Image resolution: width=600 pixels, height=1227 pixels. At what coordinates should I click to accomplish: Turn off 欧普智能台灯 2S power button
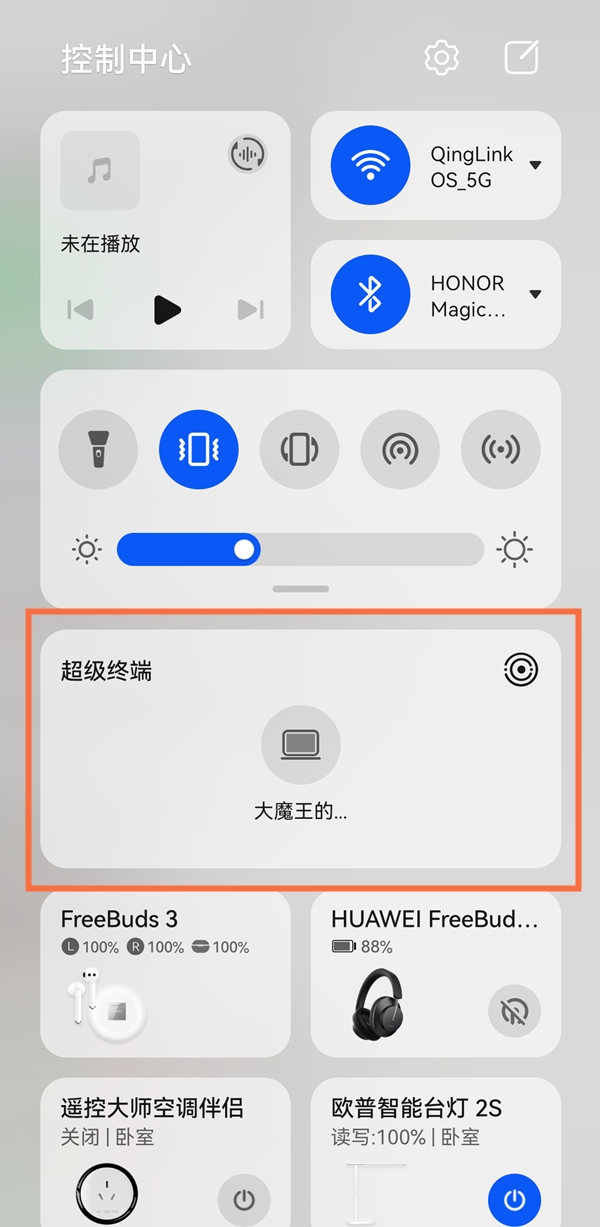click(514, 1199)
